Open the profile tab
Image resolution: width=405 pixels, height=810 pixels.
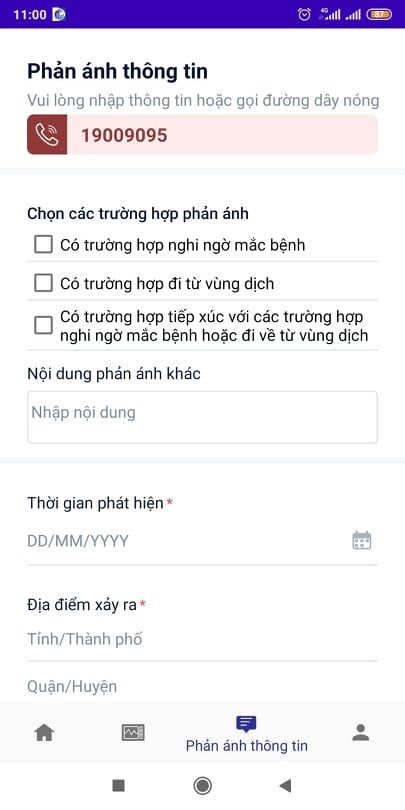click(361, 733)
